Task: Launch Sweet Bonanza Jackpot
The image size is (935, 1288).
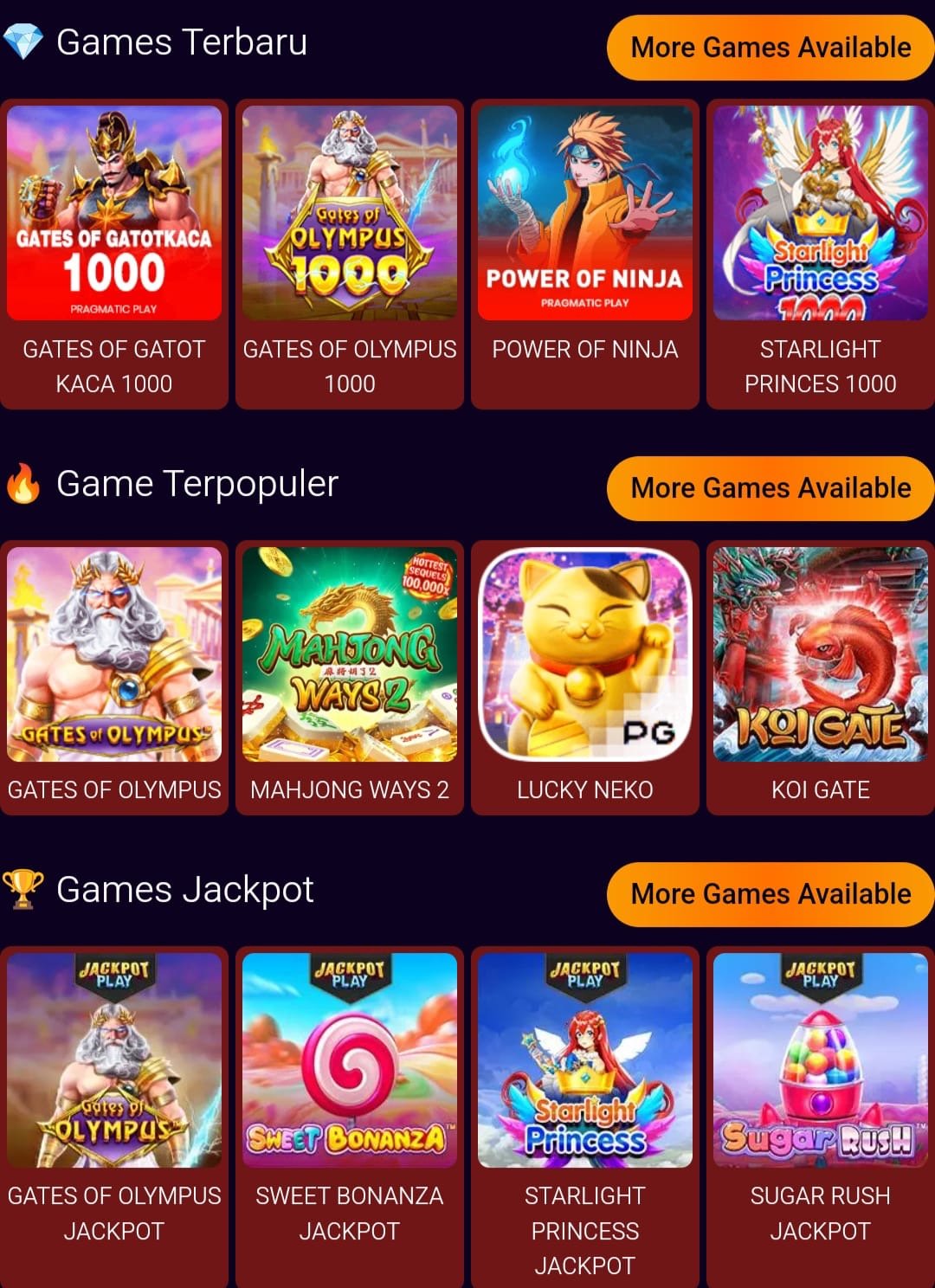Action: tap(350, 1060)
